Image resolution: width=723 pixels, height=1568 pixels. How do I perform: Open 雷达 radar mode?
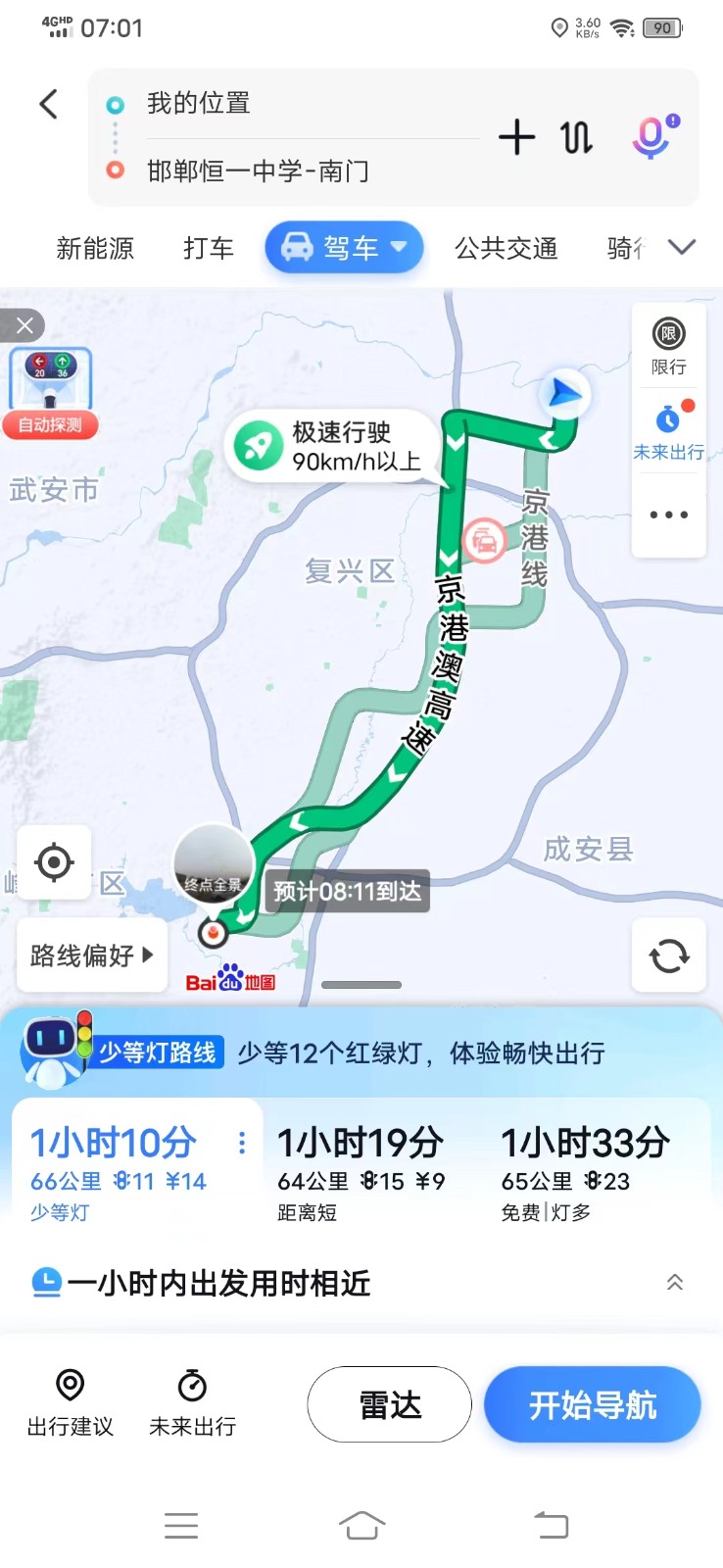coord(390,1405)
